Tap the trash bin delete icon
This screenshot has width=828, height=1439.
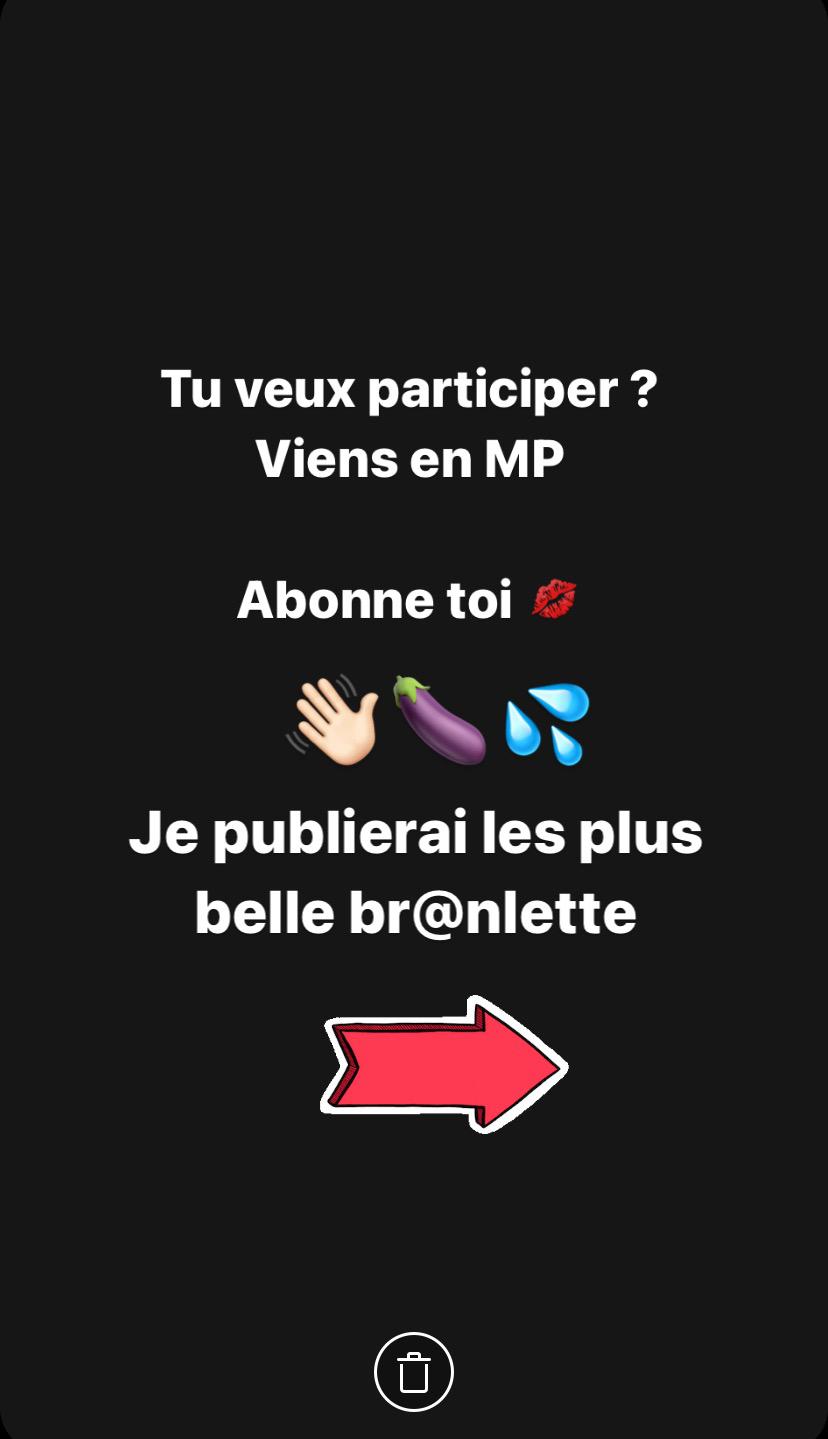pos(414,1372)
